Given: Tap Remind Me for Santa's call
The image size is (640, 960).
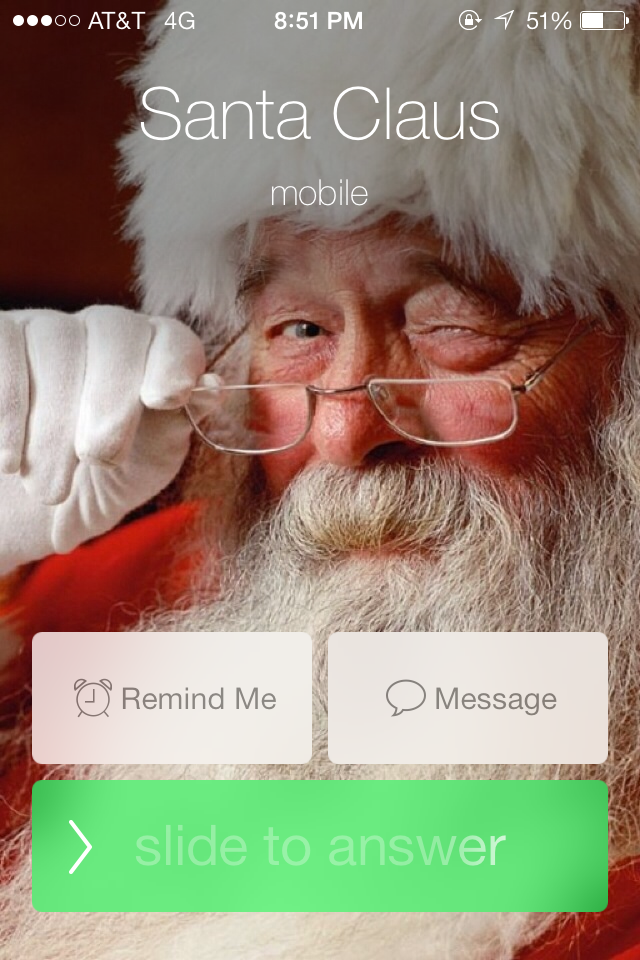Looking at the screenshot, I should click(x=172, y=698).
